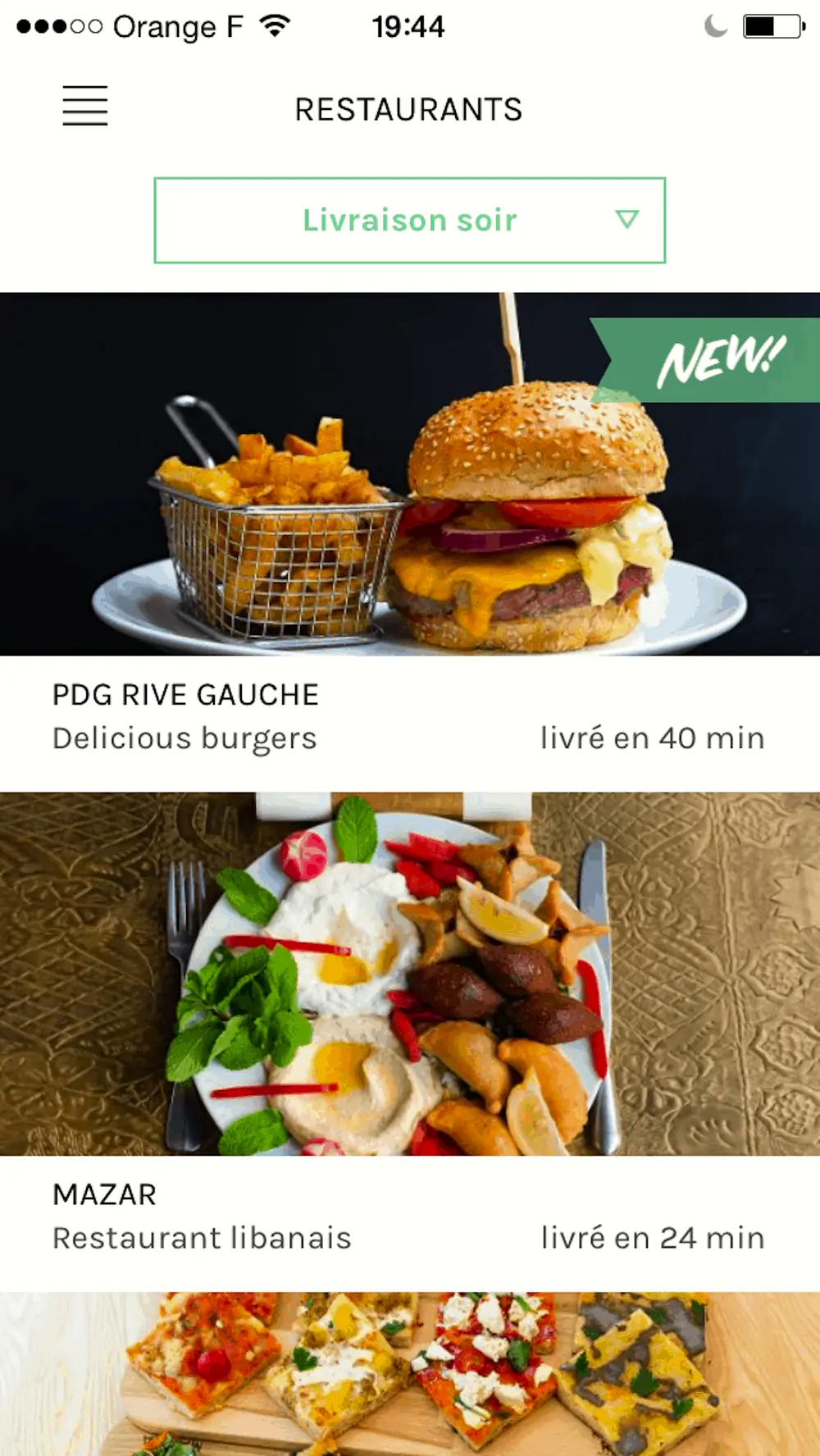
Task: Expand the Livraison soir dropdown
Action: 409,220
